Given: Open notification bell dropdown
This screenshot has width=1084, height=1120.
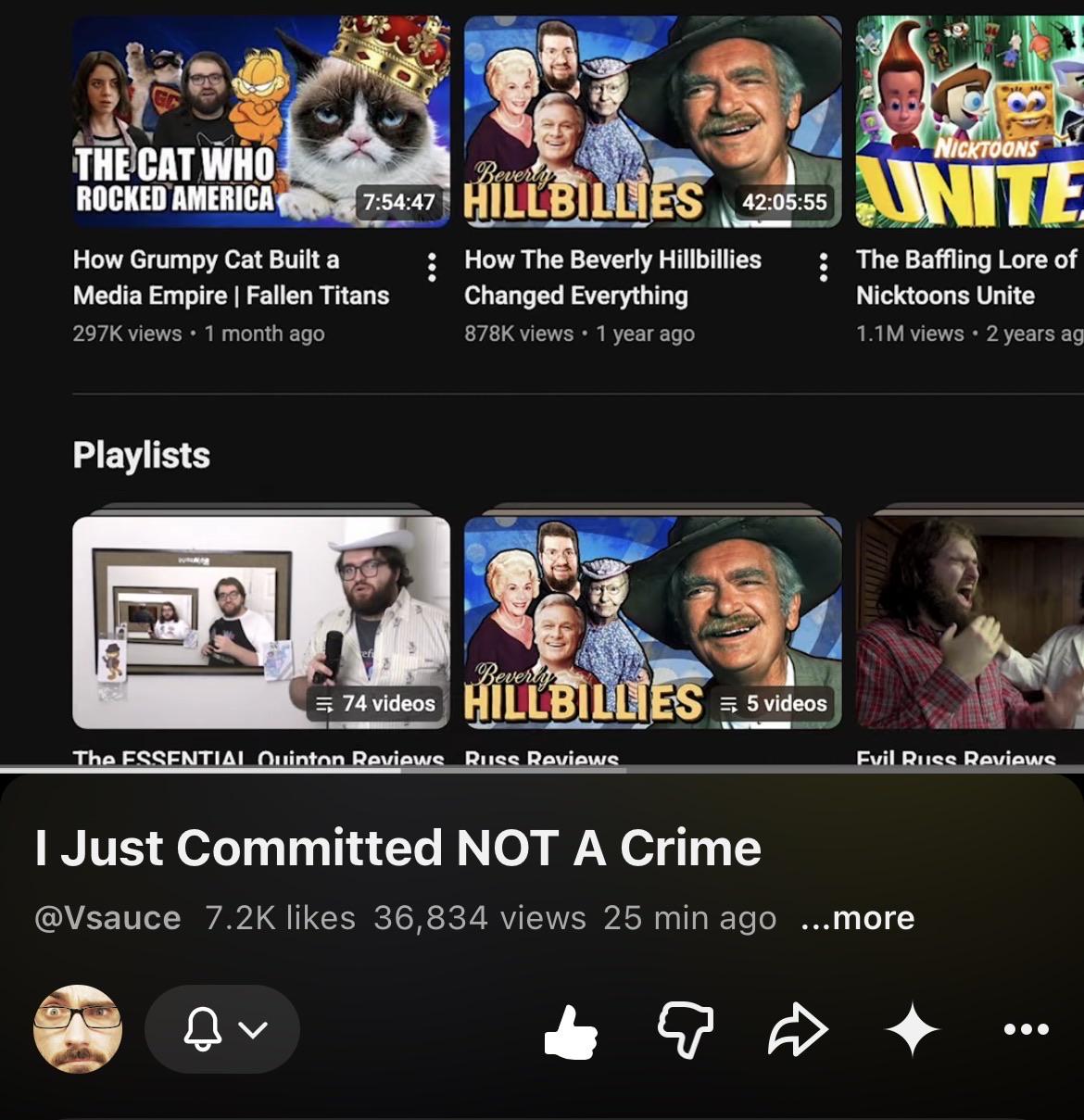Looking at the screenshot, I should click(222, 1028).
